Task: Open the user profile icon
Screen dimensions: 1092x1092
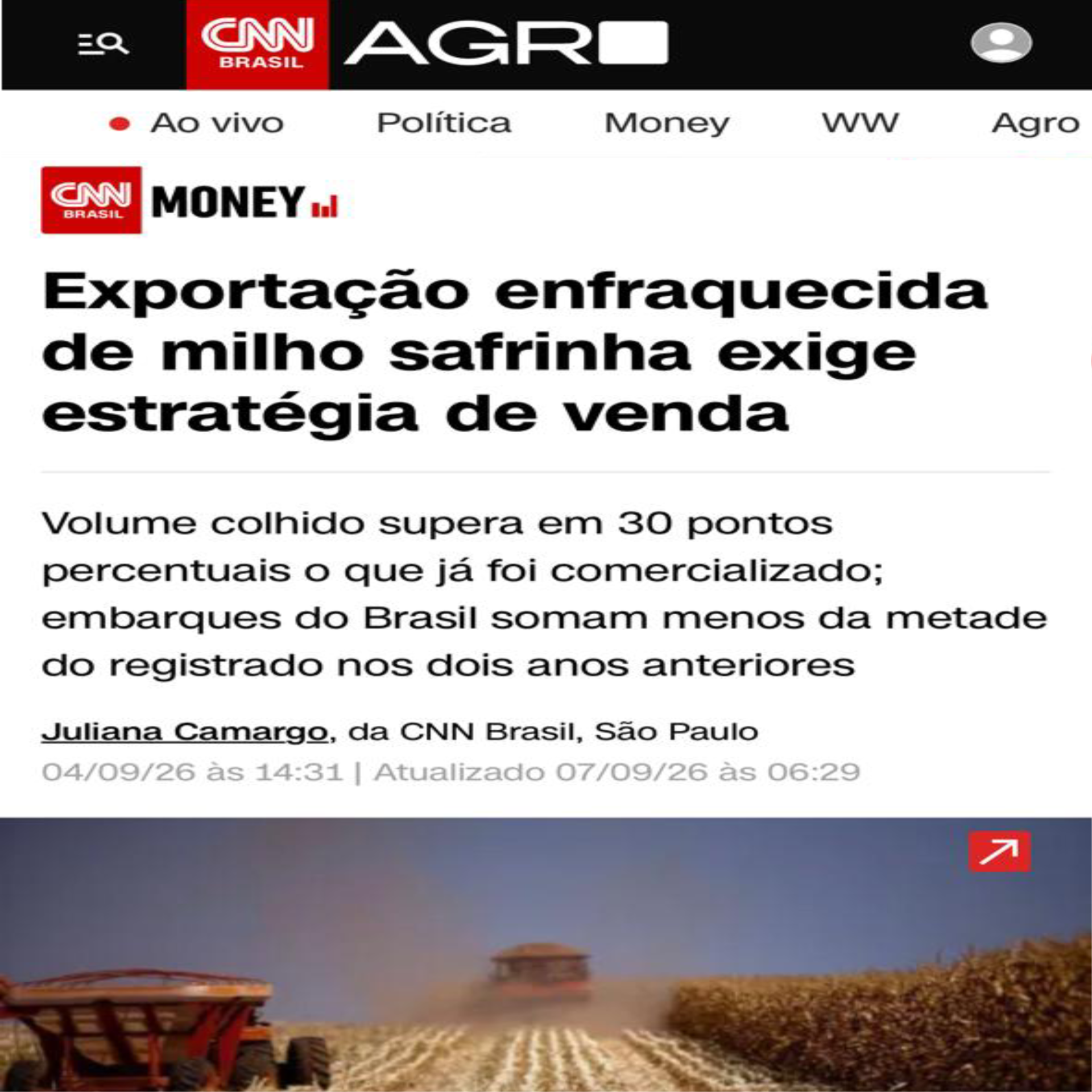Action: tap(1001, 43)
